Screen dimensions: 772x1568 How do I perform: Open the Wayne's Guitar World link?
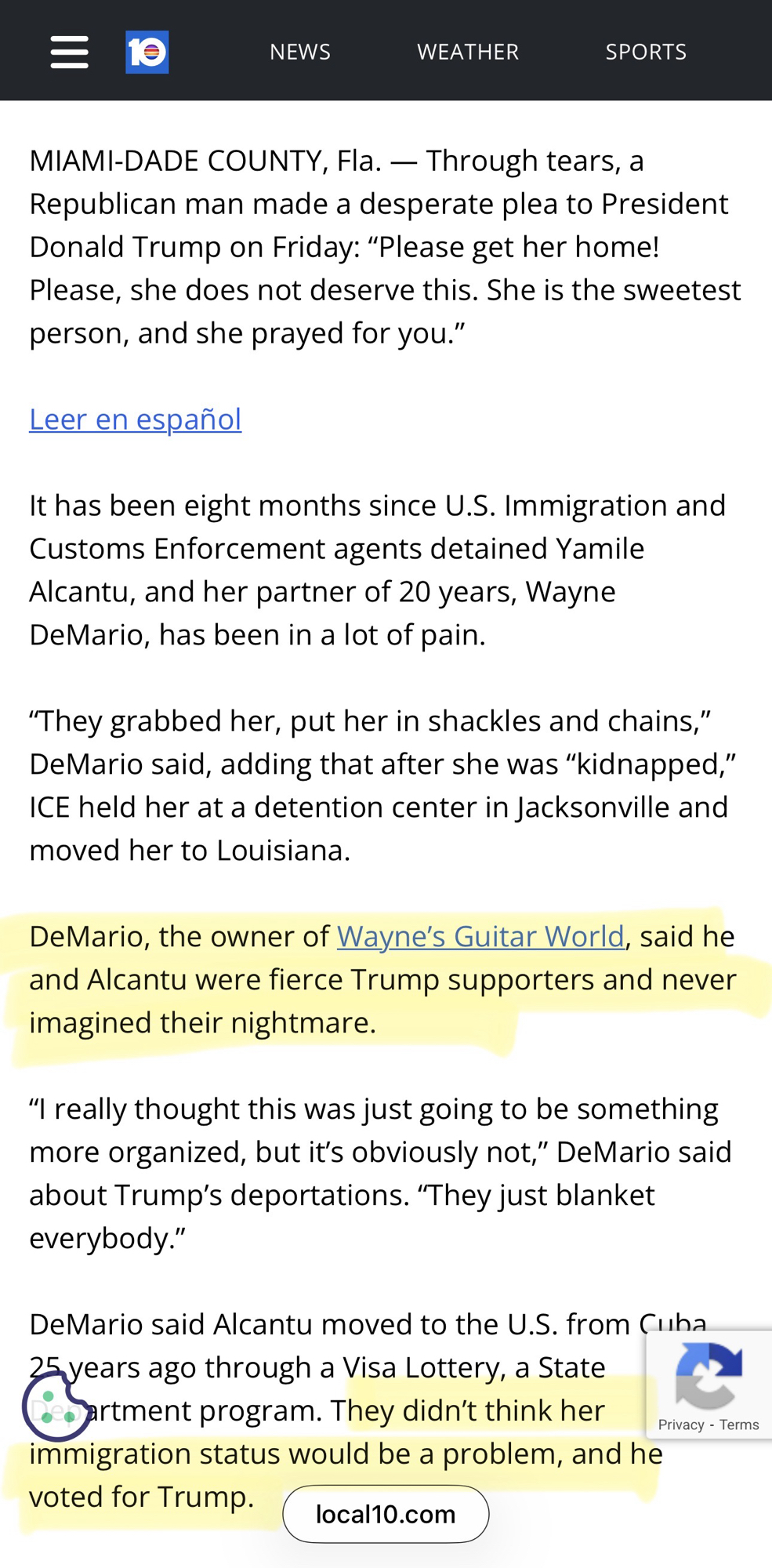(x=480, y=936)
